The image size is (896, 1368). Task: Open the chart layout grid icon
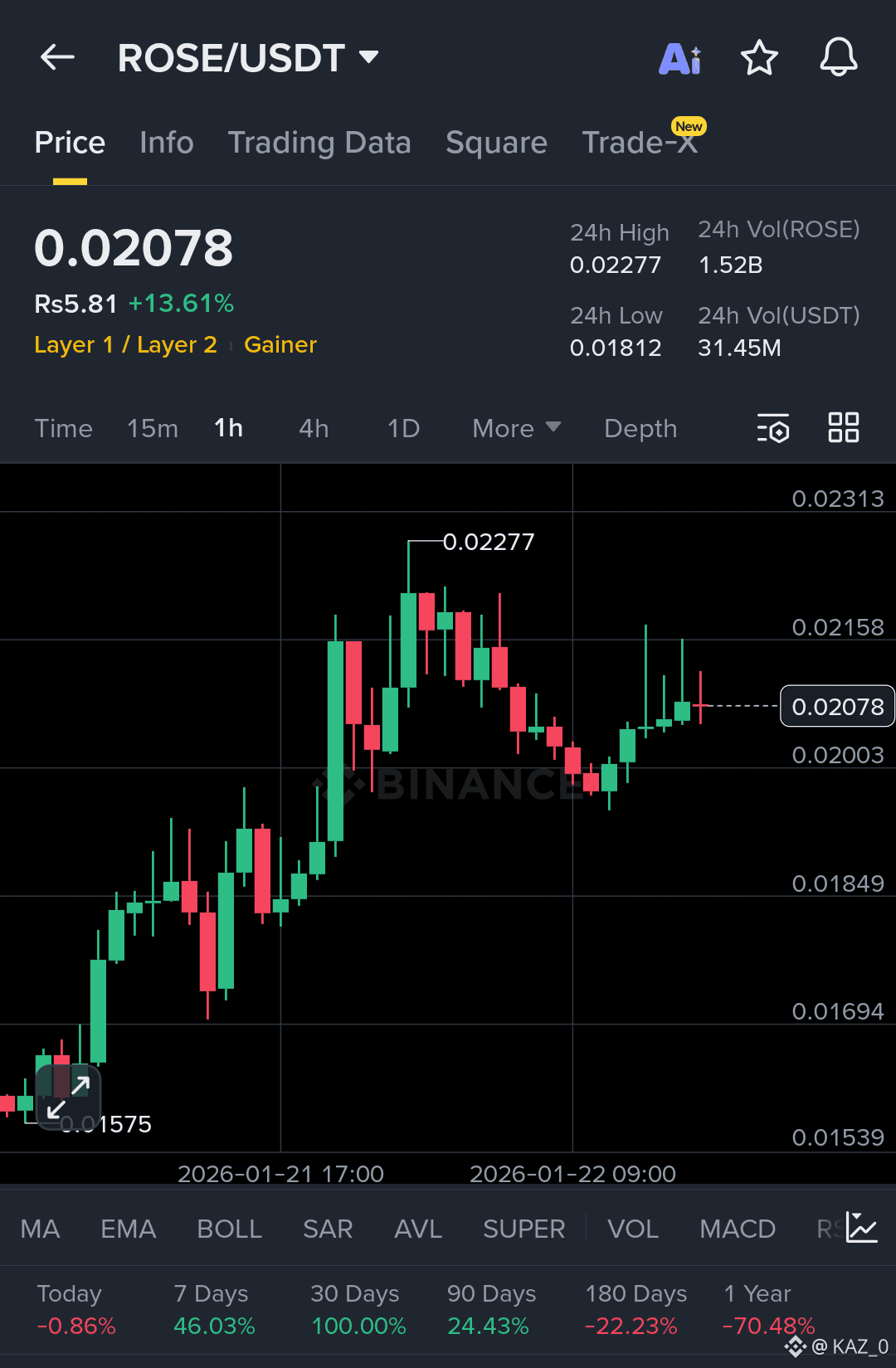point(844,428)
